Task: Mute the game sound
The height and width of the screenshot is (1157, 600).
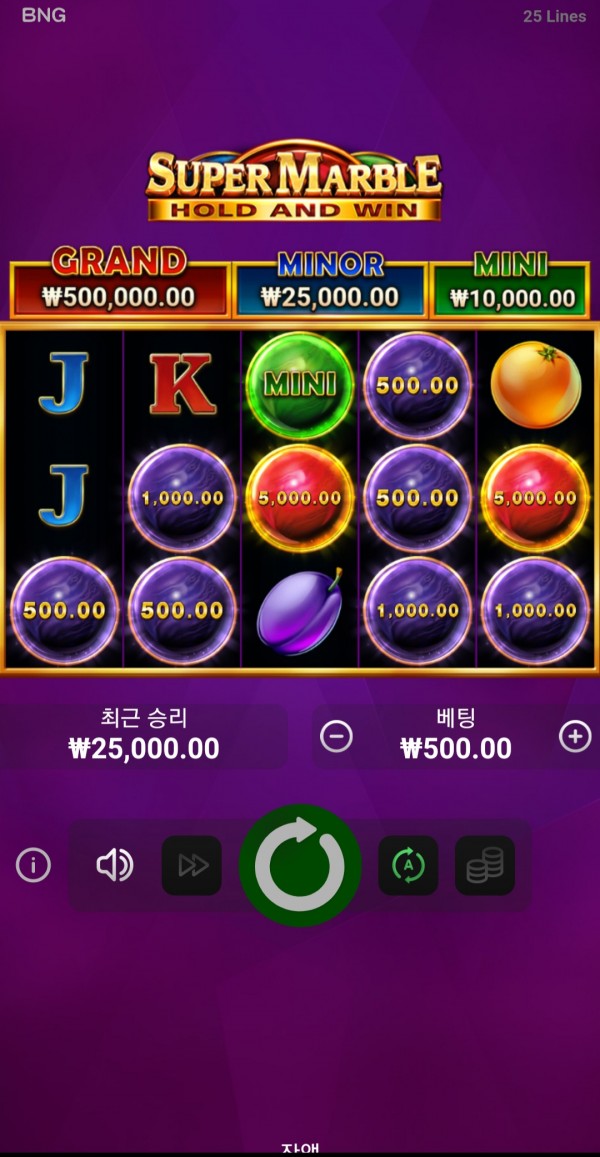Action: [x=115, y=865]
